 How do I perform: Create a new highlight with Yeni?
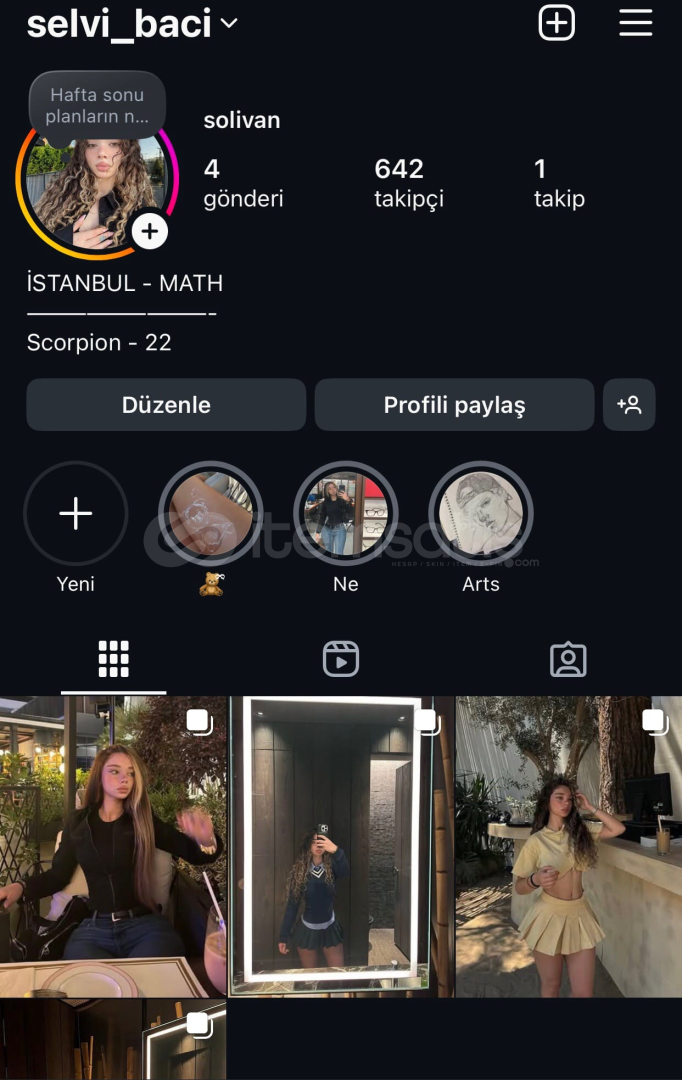click(x=76, y=514)
